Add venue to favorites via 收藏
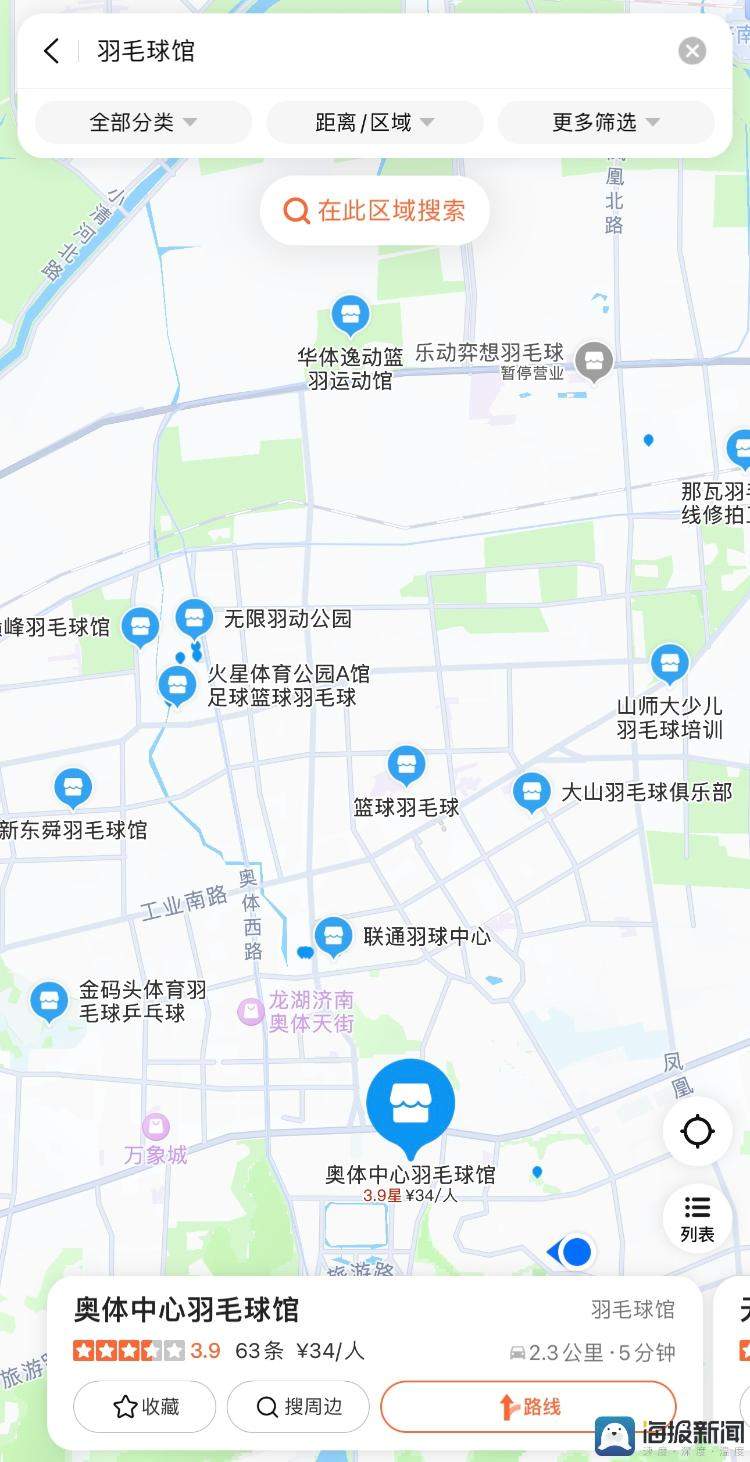Screen dimensions: 750x1462 [144, 1407]
